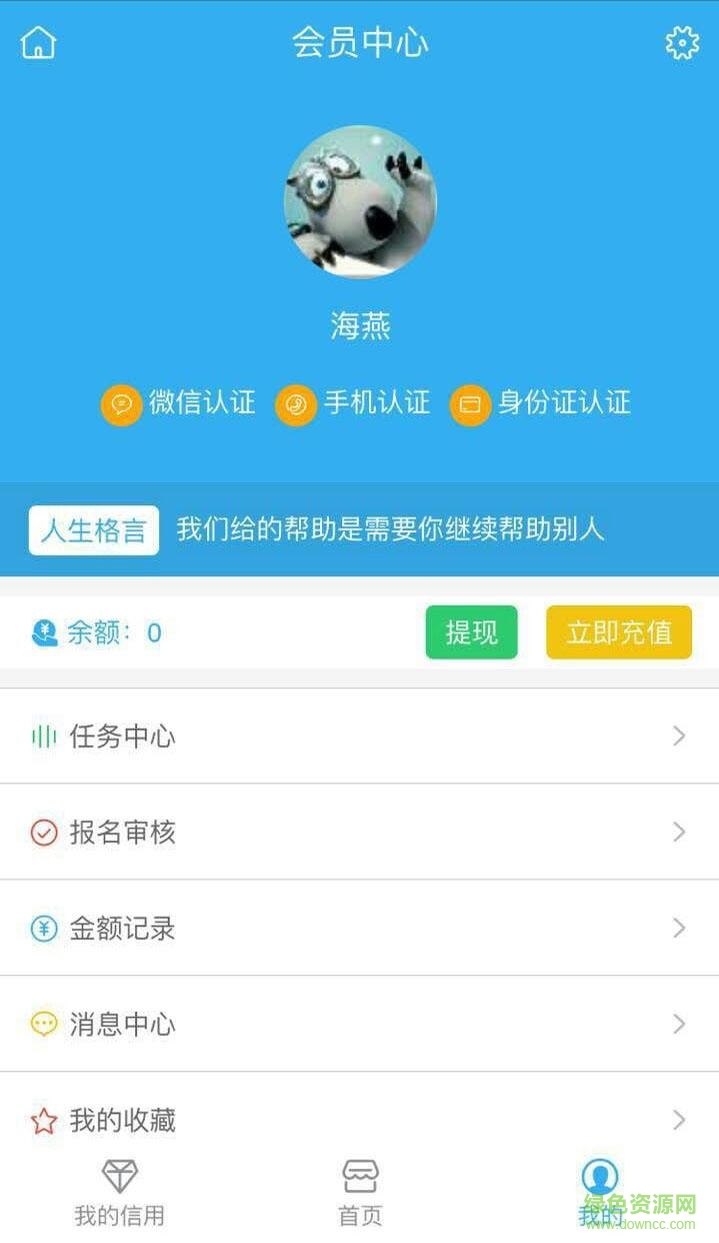Open 我的收藏 row
Screen dimensions: 719x1243
359,1120
